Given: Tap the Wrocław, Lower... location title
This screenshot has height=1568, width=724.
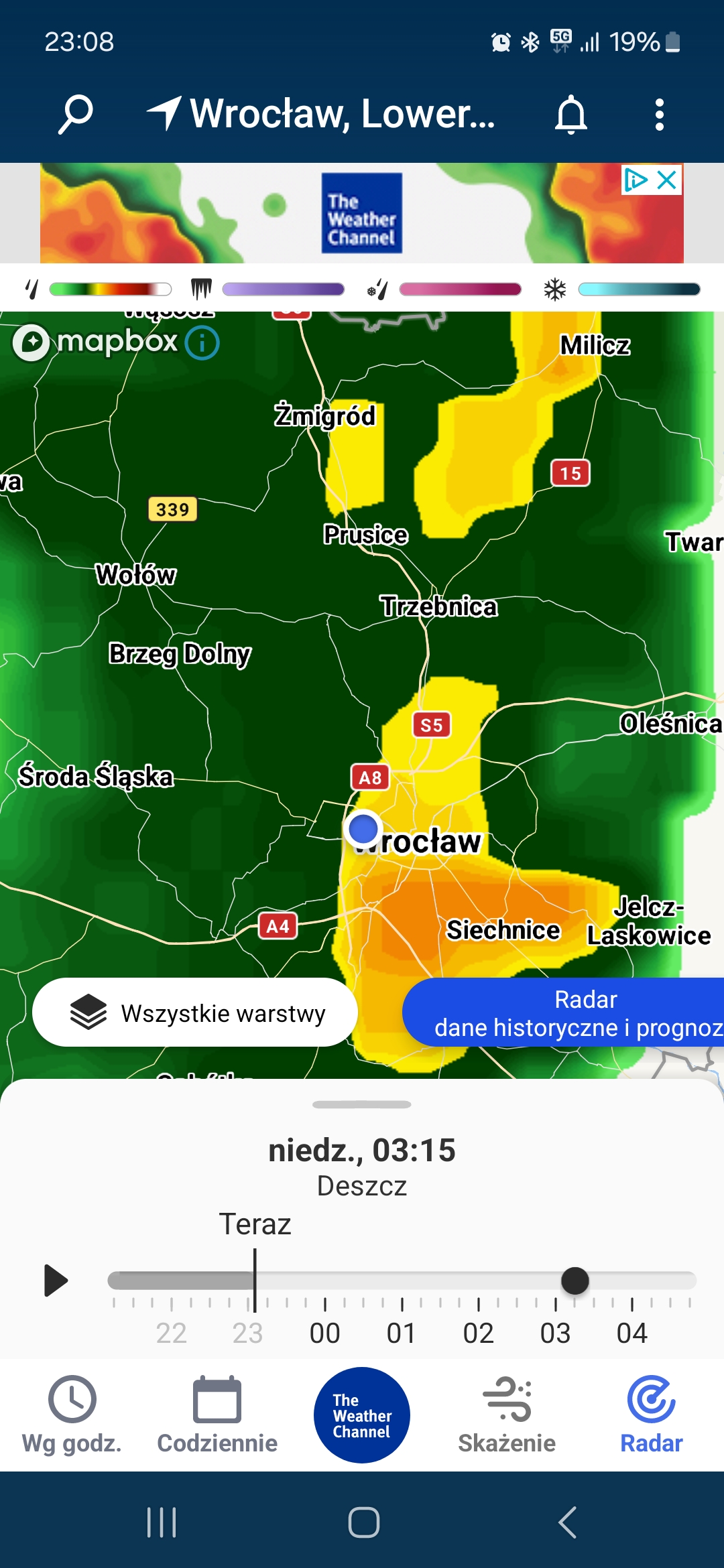Looking at the screenshot, I should [x=342, y=114].
